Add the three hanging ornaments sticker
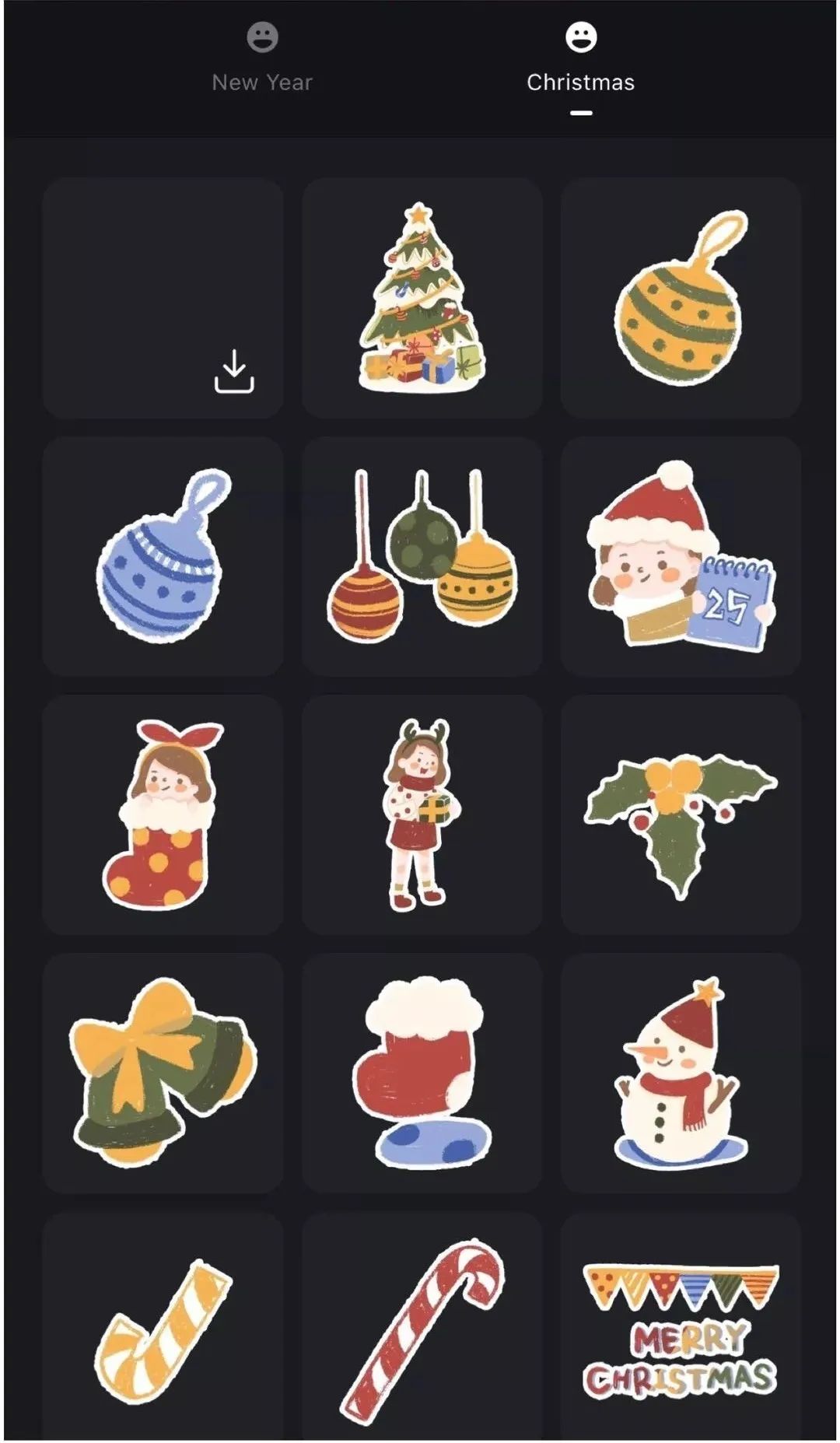This screenshot has width=840, height=1443. [421, 556]
